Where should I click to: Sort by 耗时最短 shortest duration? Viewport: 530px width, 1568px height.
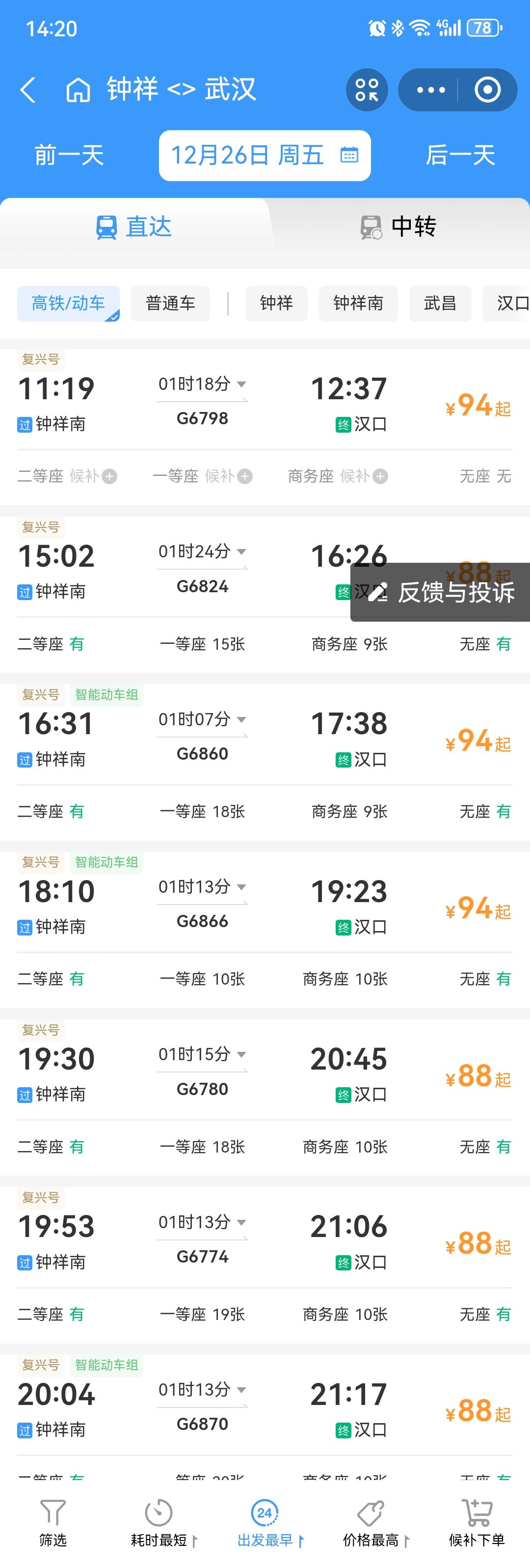[x=159, y=1523]
